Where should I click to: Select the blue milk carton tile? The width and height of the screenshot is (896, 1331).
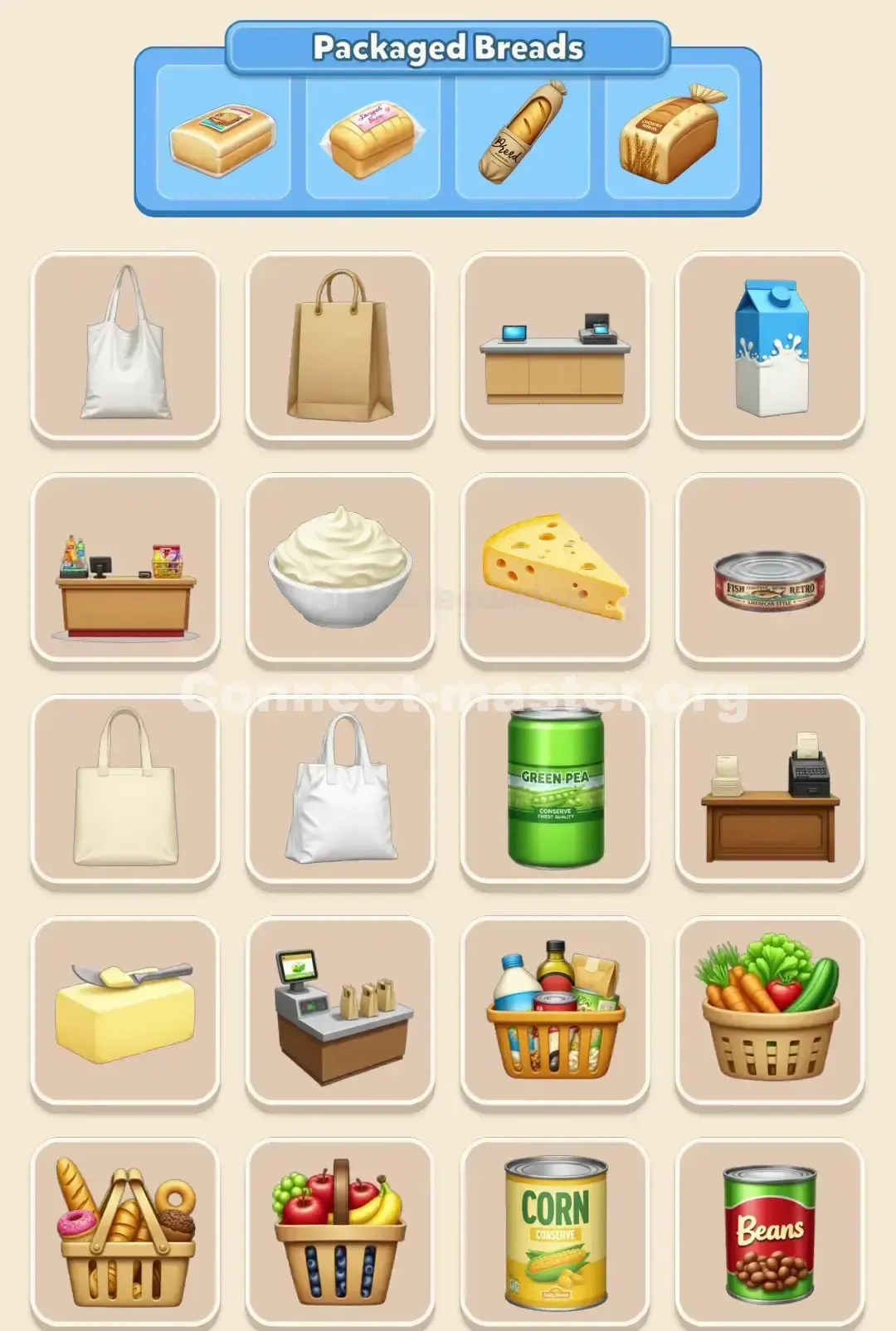770,345
